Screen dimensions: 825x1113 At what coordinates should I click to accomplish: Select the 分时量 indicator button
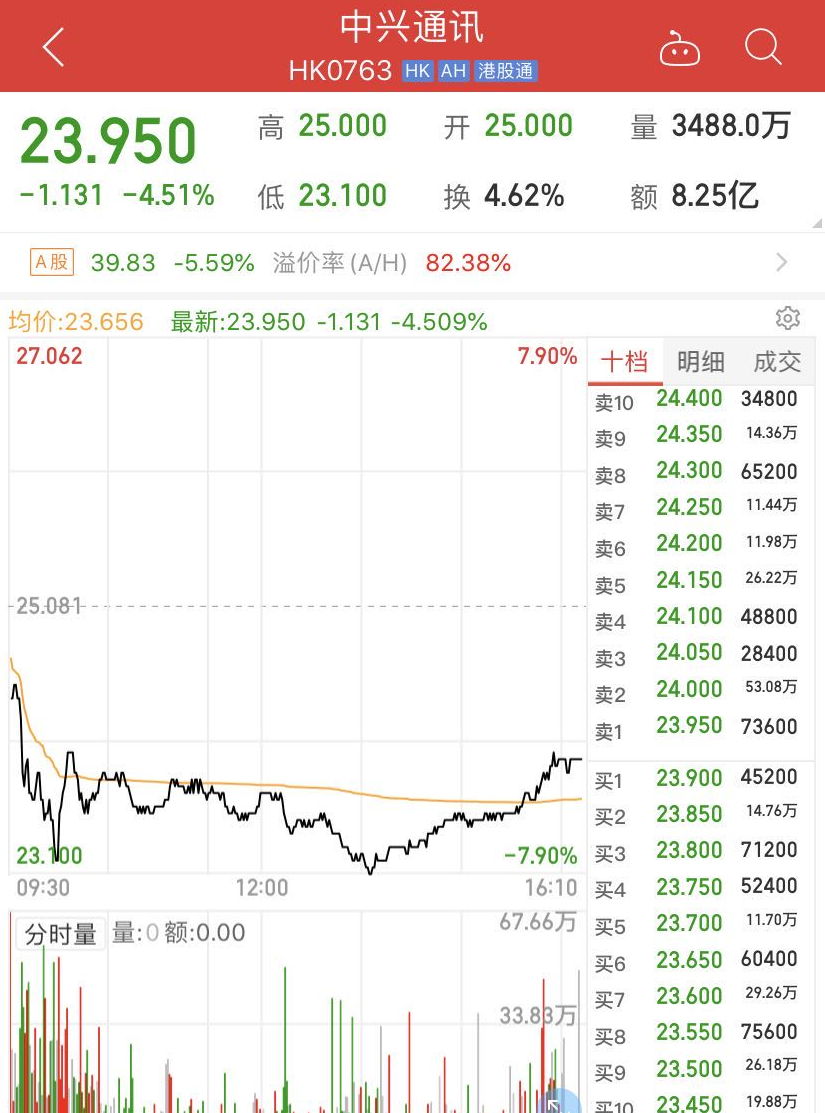(61, 934)
